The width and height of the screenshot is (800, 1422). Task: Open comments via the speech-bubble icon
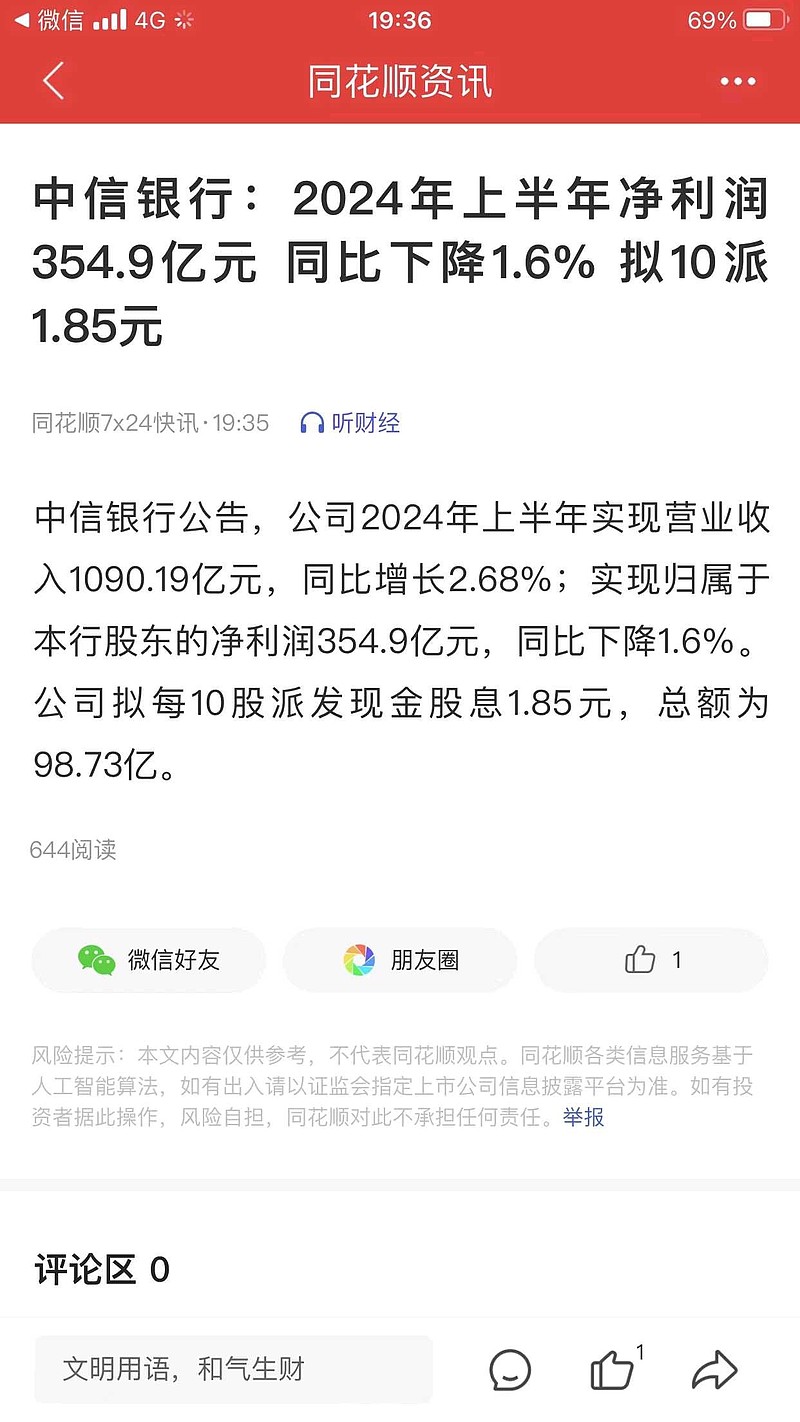coord(510,1370)
